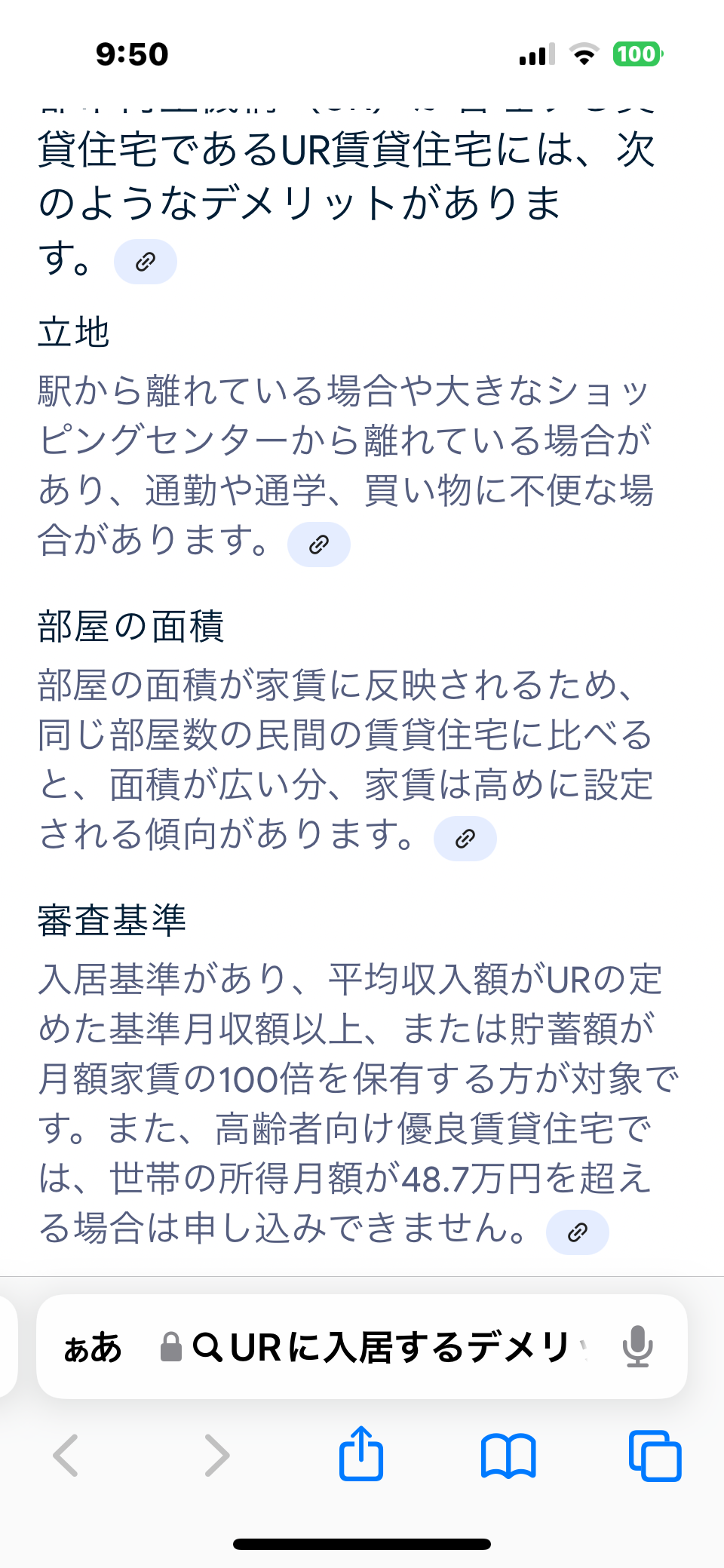Screen dimensions: 724x1568
Task: Open the ぁあ page settings menu
Action: 93,1347
